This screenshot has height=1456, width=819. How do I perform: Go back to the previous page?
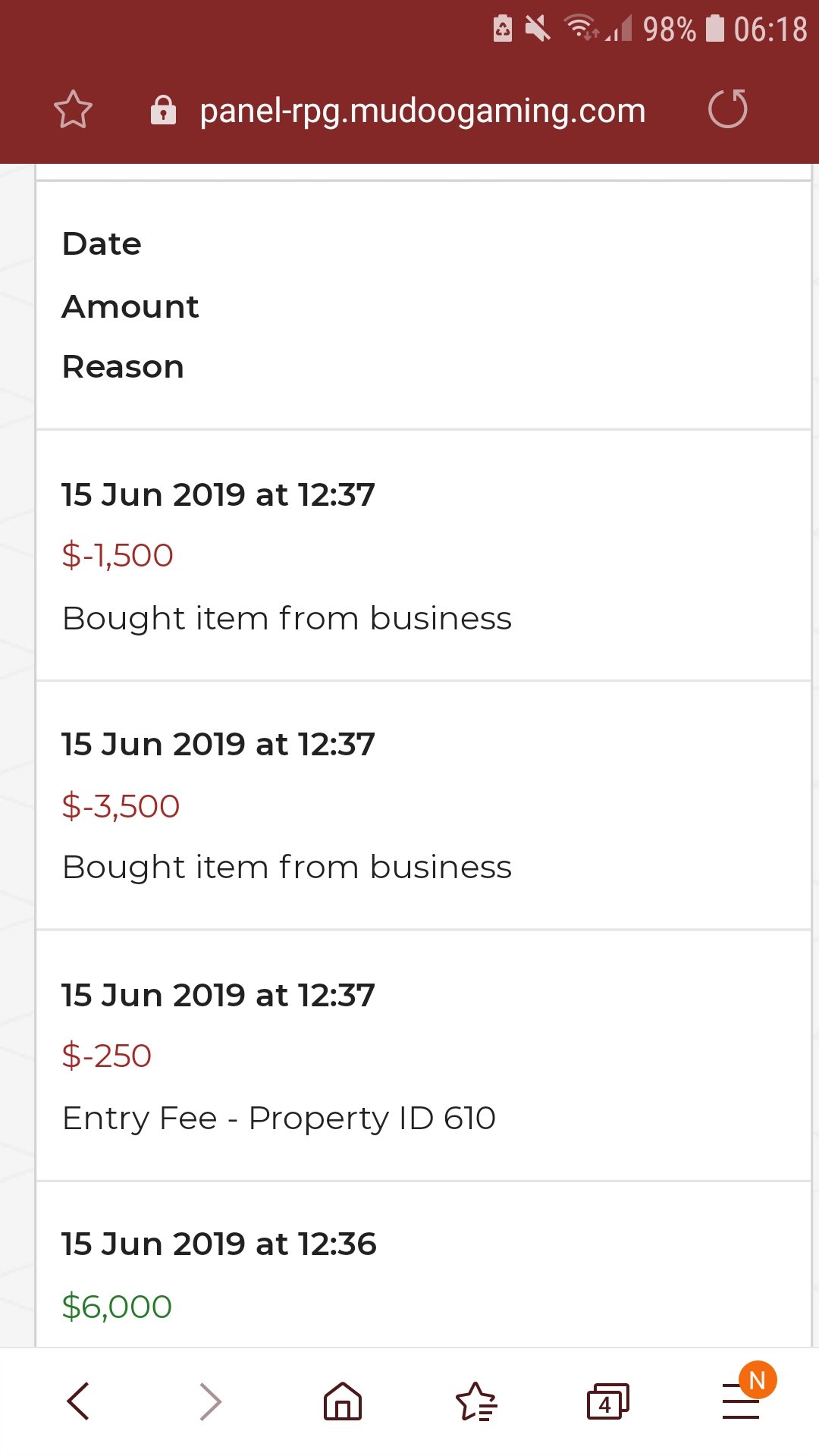[x=78, y=1401]
